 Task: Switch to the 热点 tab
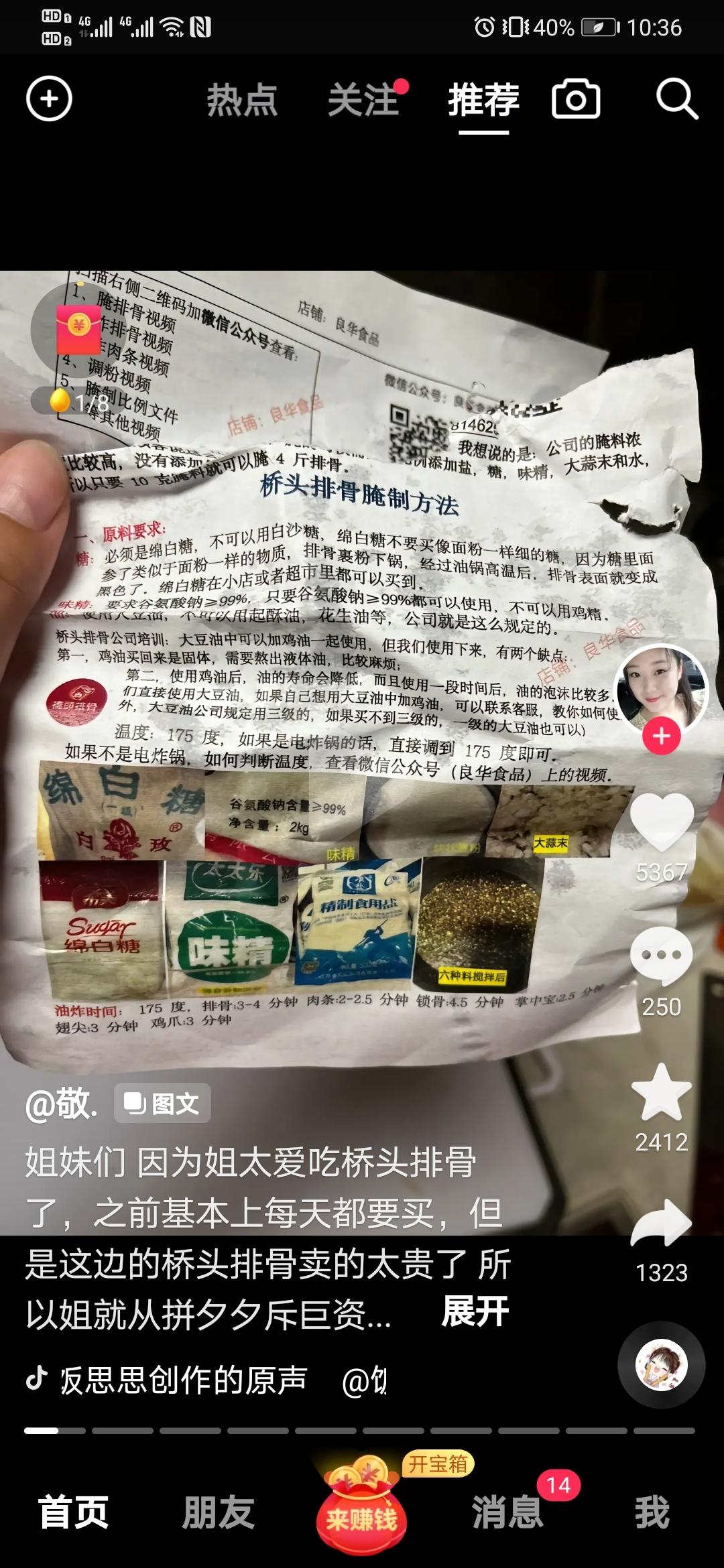(x=241, y=101)
